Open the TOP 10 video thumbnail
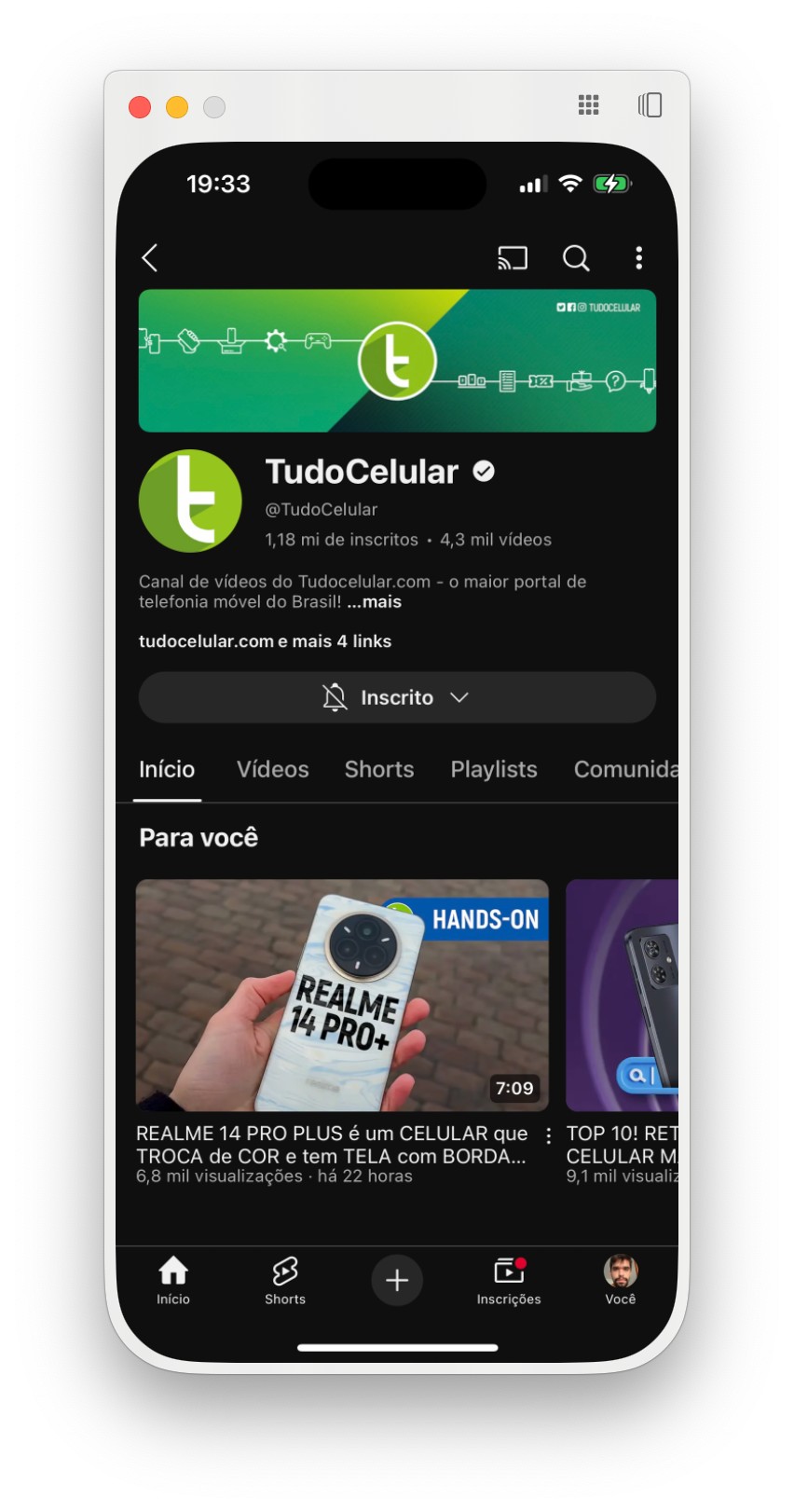The width and height of the screenshot is (794, 1512). [x=622, y=995]
